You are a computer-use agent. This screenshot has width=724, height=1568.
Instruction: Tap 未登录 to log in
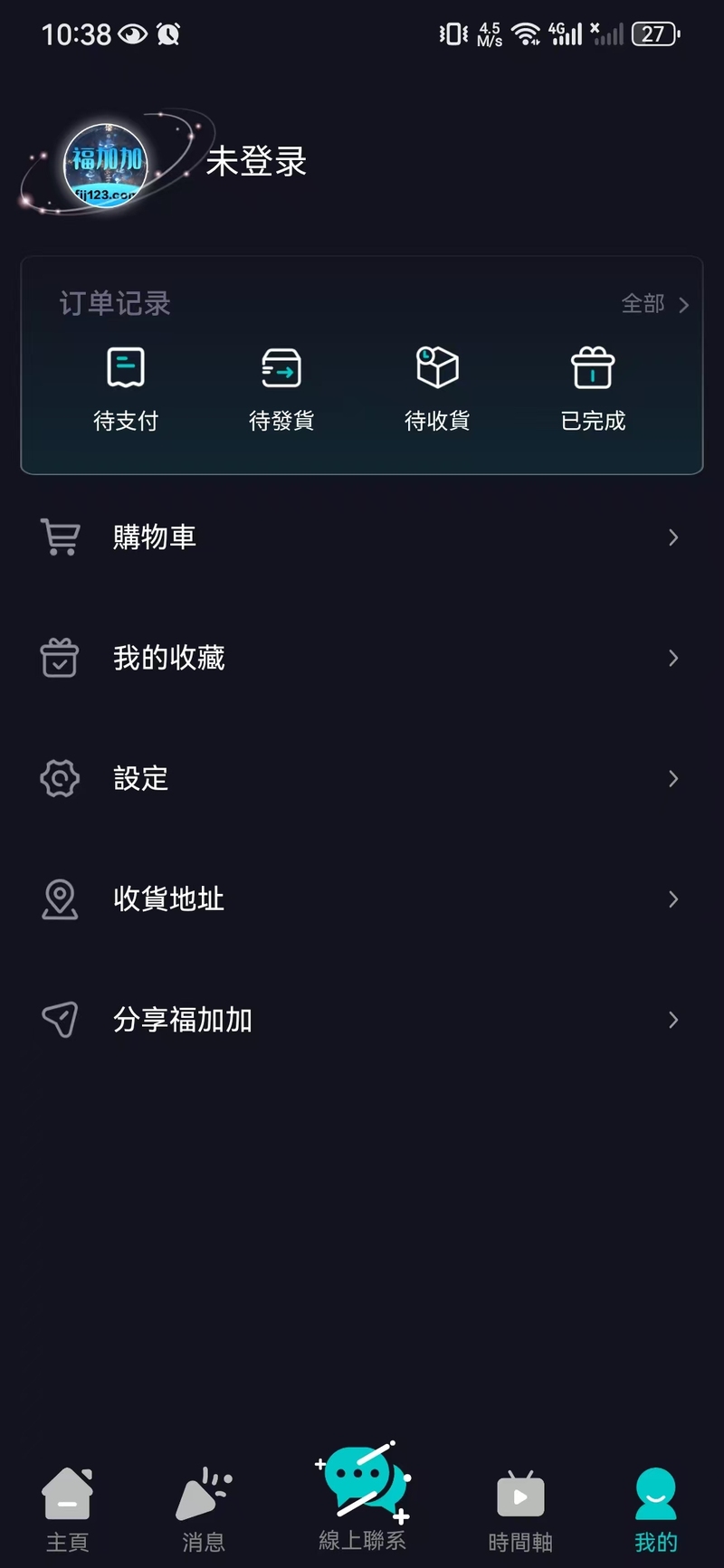click(x=256, y=162)
